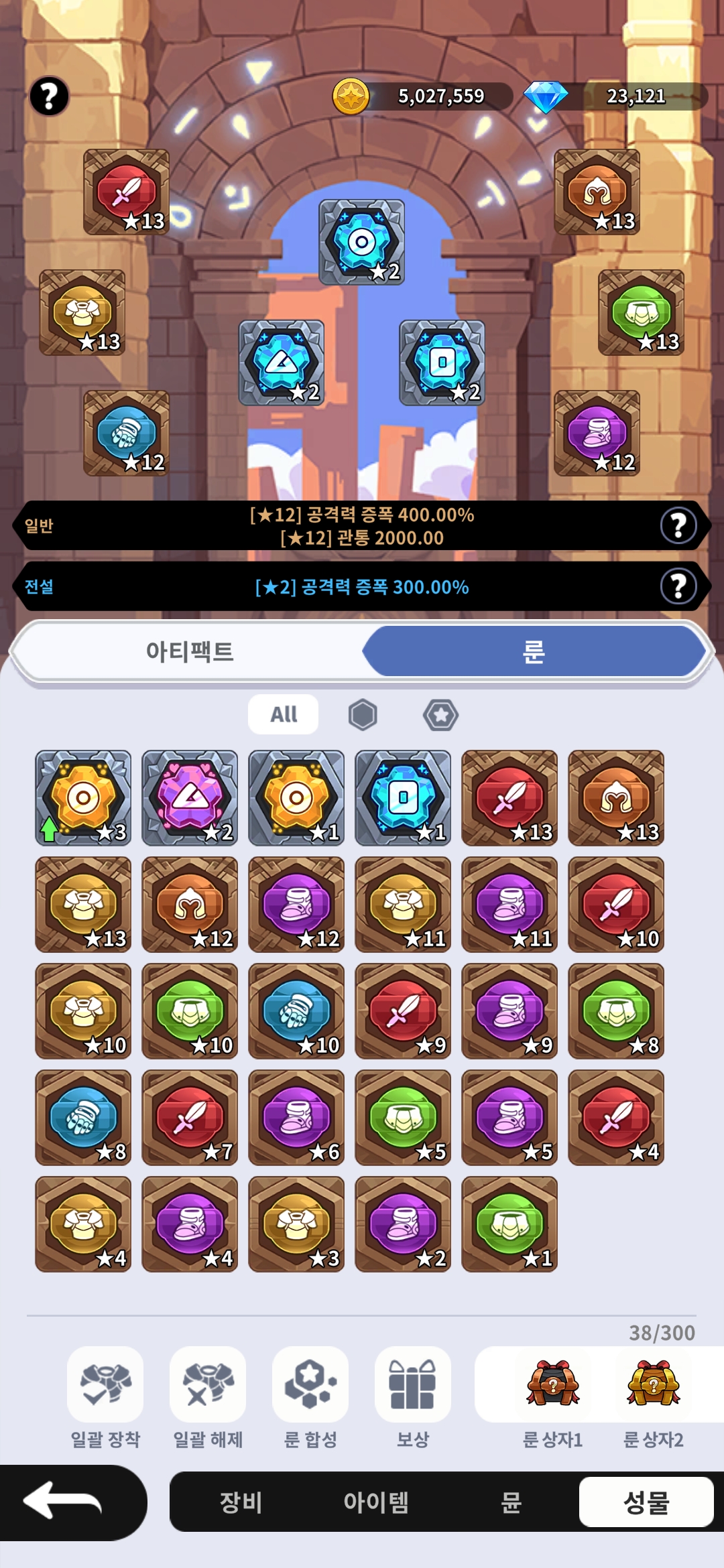This screenshot has width=724, height=1568.
Task: Switch to the 아이템 tab
Action: coord(376,1502)
